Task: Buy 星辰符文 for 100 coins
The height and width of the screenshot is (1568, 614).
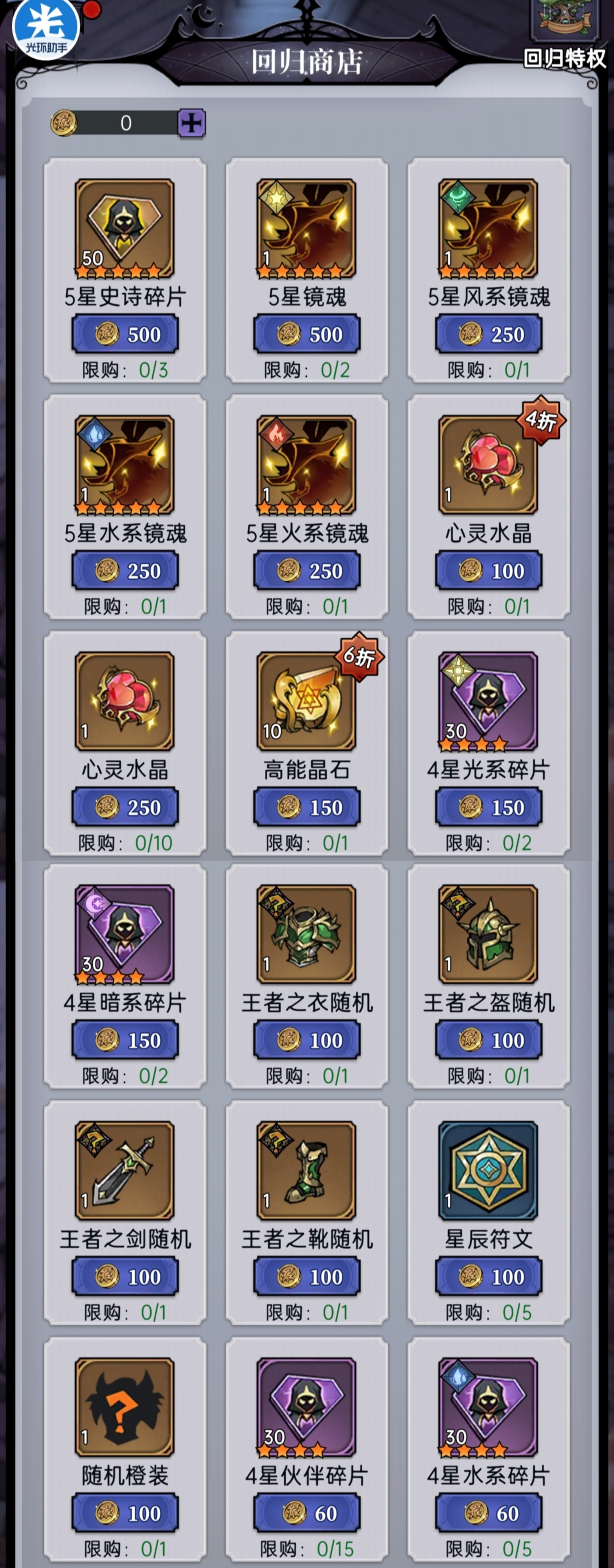Action: (489, 1276)
